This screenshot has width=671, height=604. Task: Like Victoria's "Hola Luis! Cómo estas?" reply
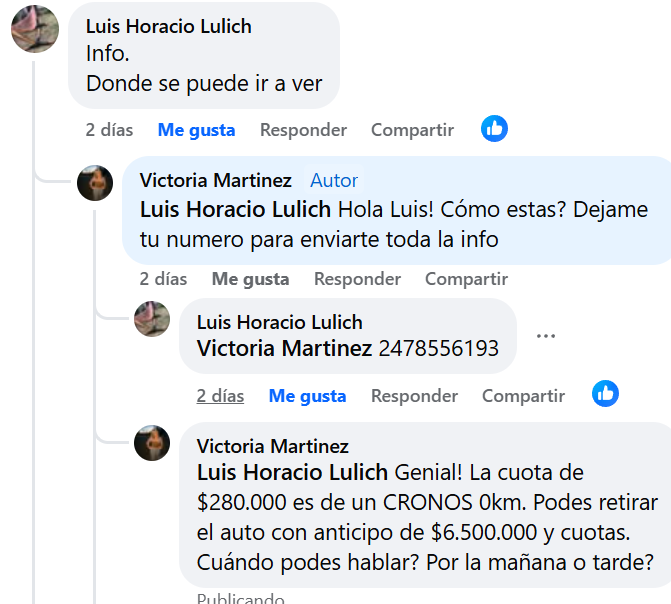pos(250,279)
